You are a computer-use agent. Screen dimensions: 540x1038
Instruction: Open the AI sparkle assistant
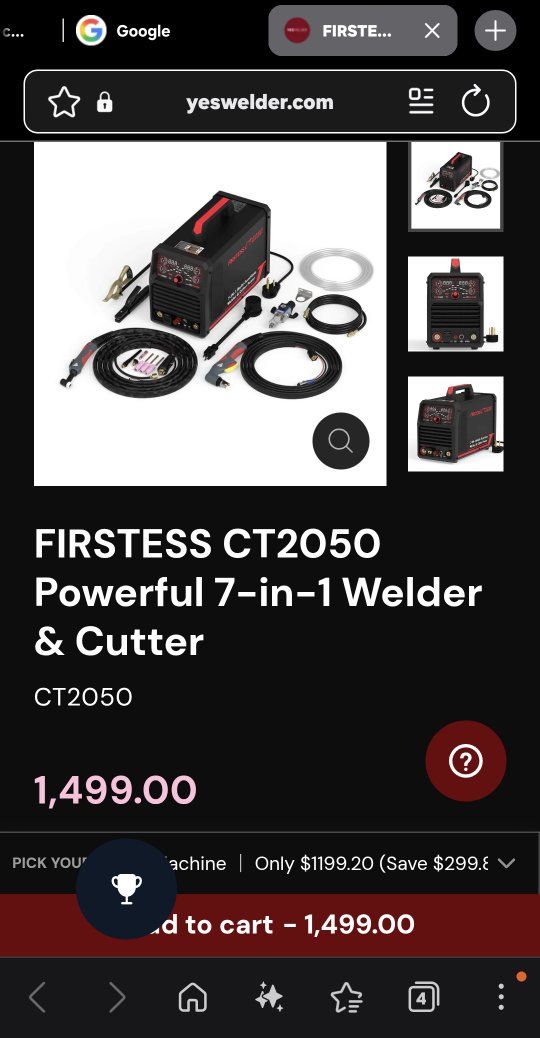click(x=270, y=997)
